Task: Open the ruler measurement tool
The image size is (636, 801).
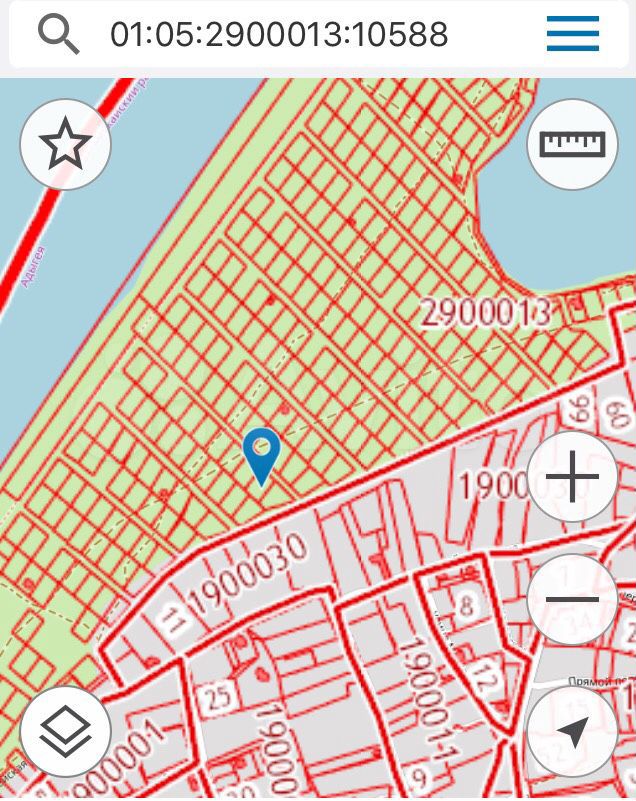Action: coord(573,145)
